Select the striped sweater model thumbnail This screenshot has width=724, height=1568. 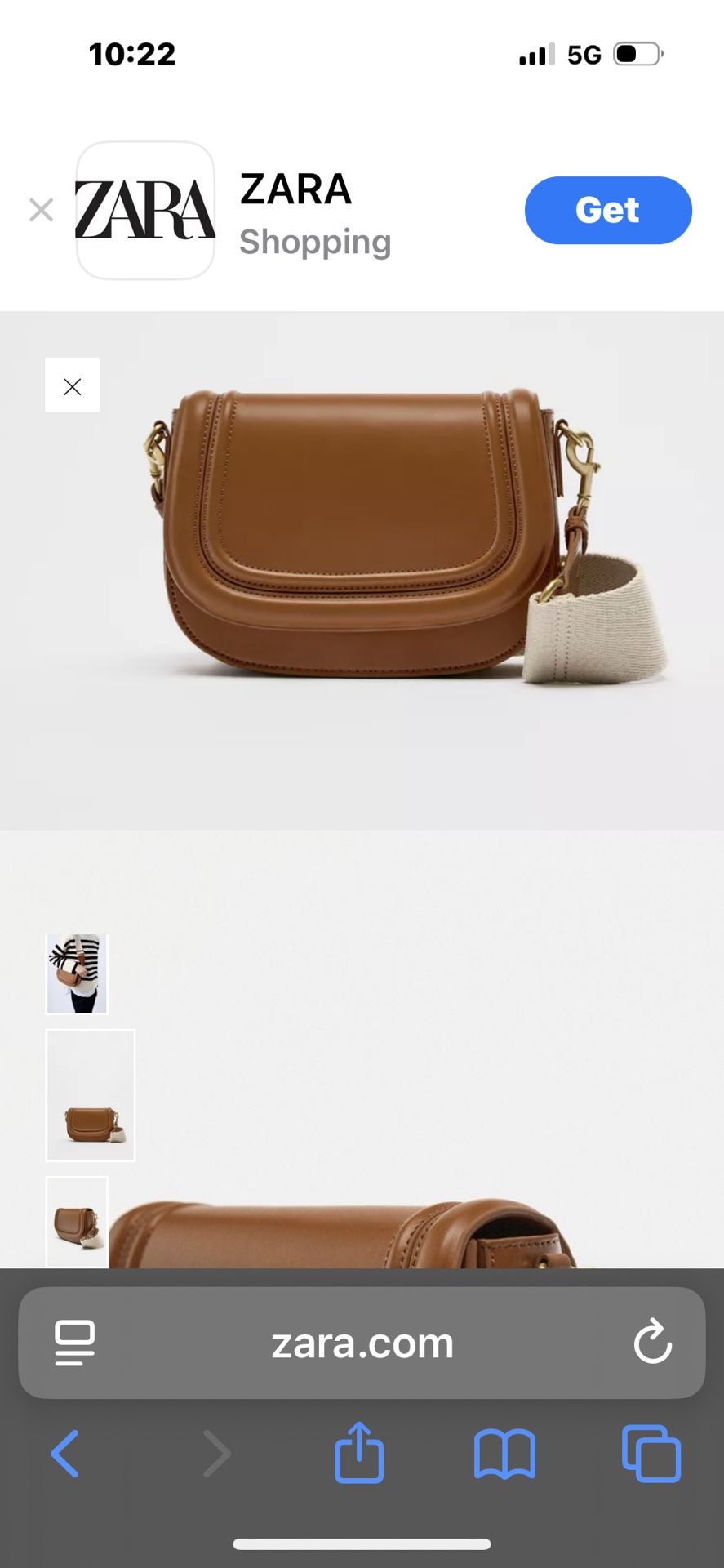coord(77,973)
